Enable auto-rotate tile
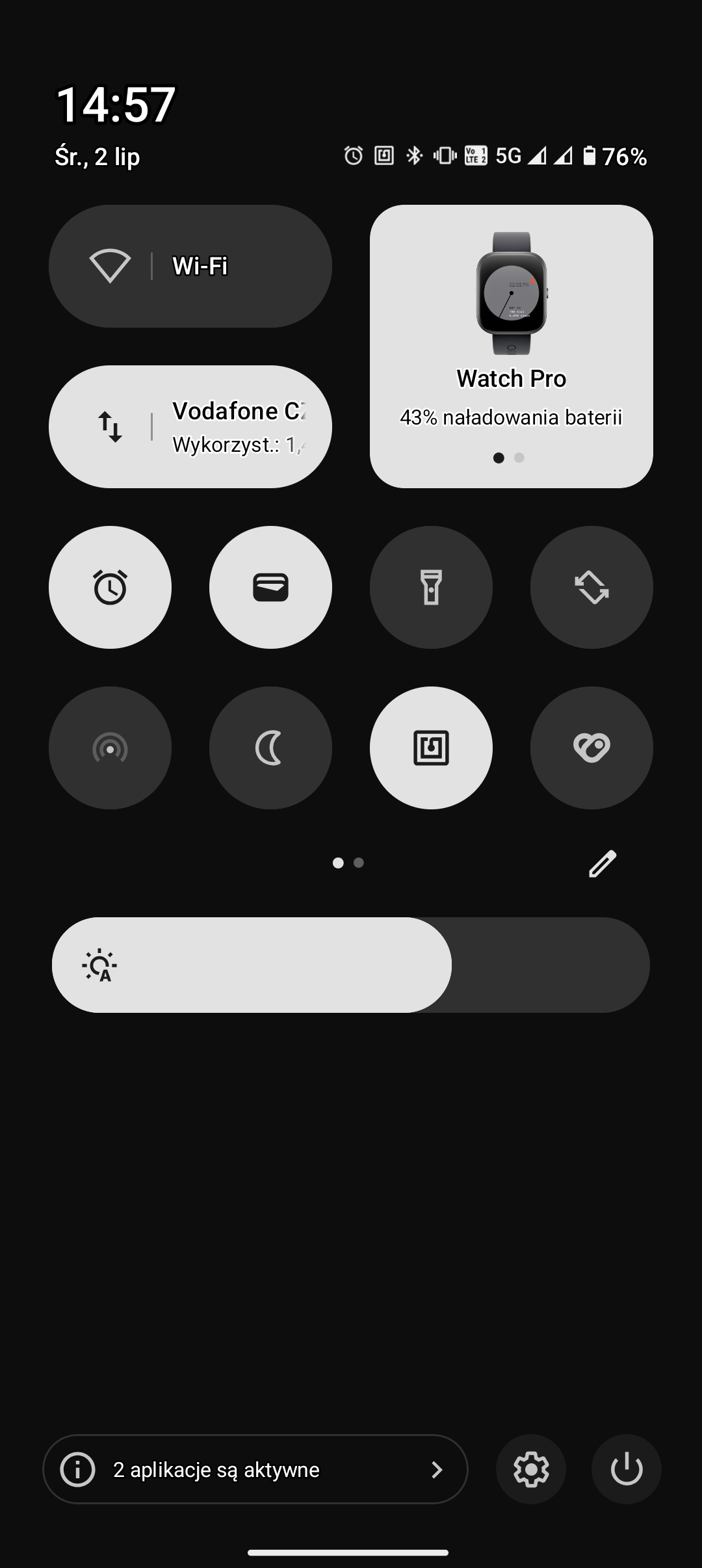 pyautogui.click(x=591, y=587)
